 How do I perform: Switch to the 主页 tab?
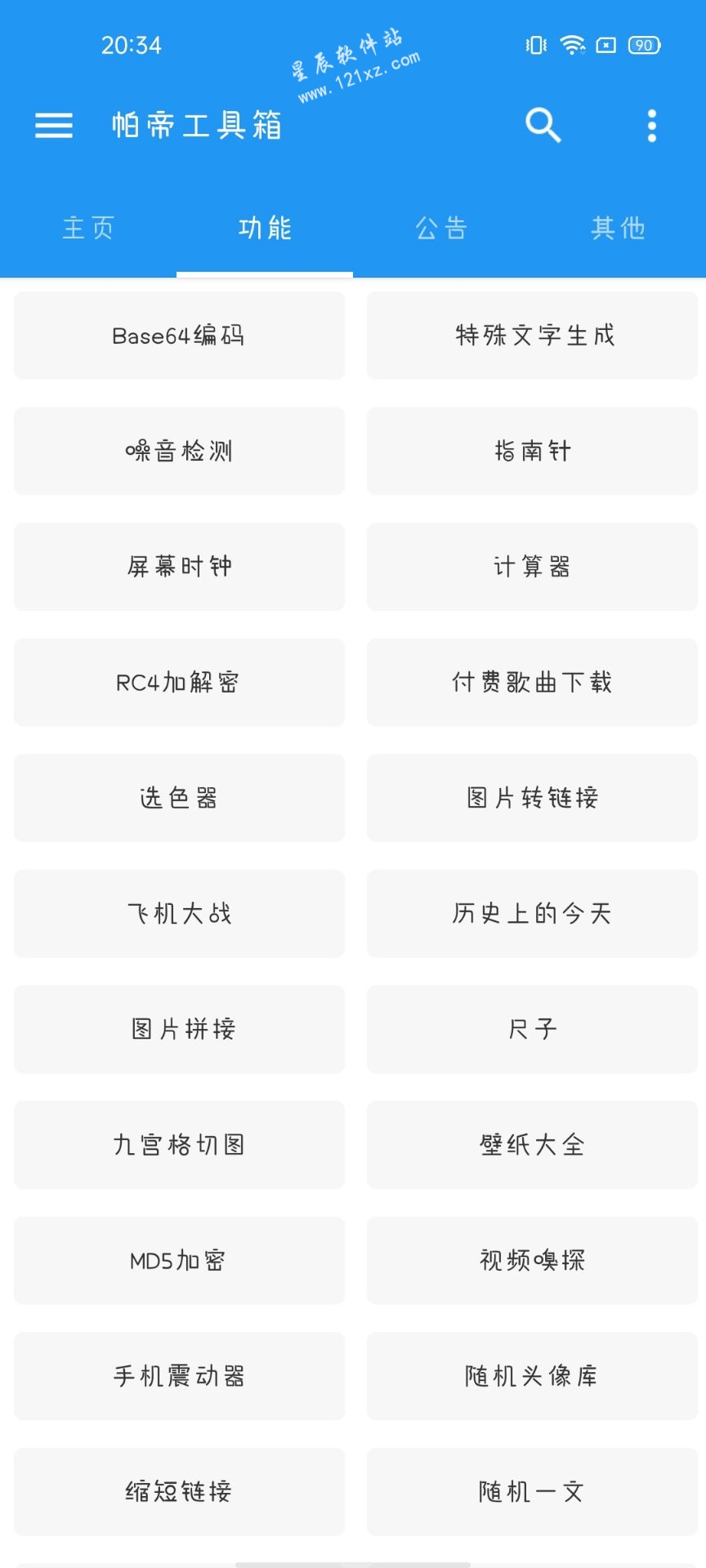[88, 228]
